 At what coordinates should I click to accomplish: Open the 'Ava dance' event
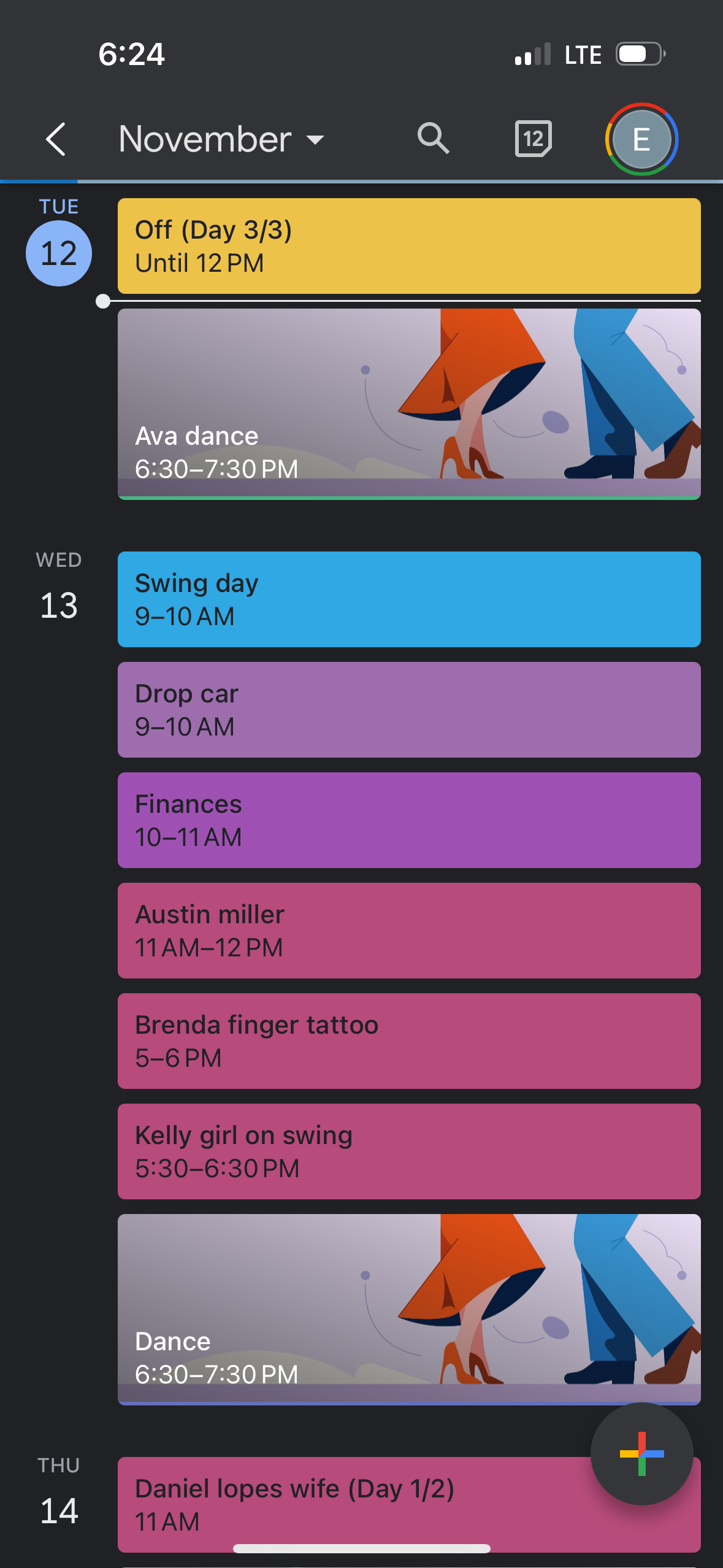[408, 402]
